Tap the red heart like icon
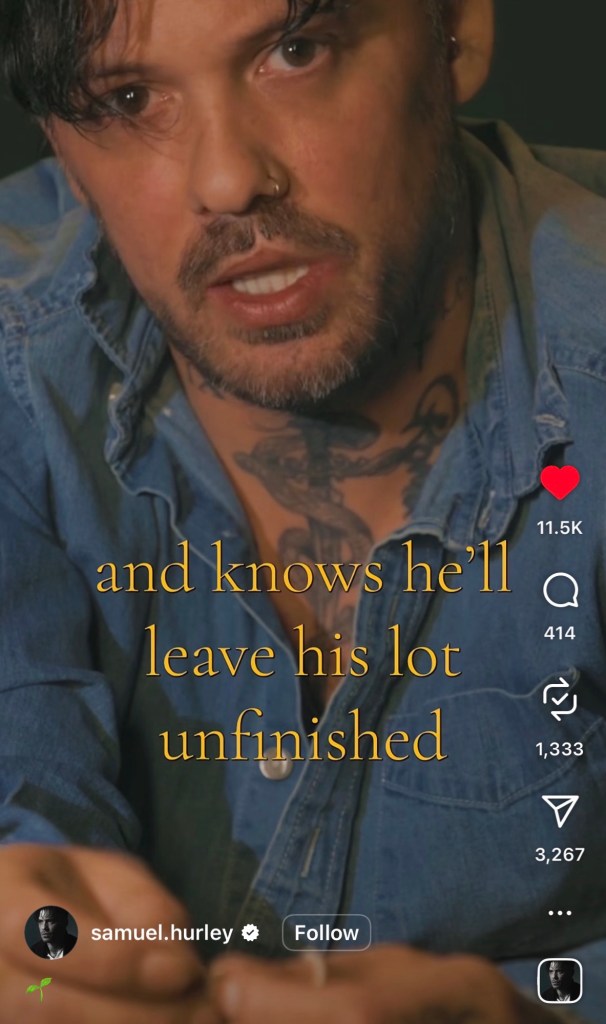Screen dimensions: 606x1024 point(559,483)
